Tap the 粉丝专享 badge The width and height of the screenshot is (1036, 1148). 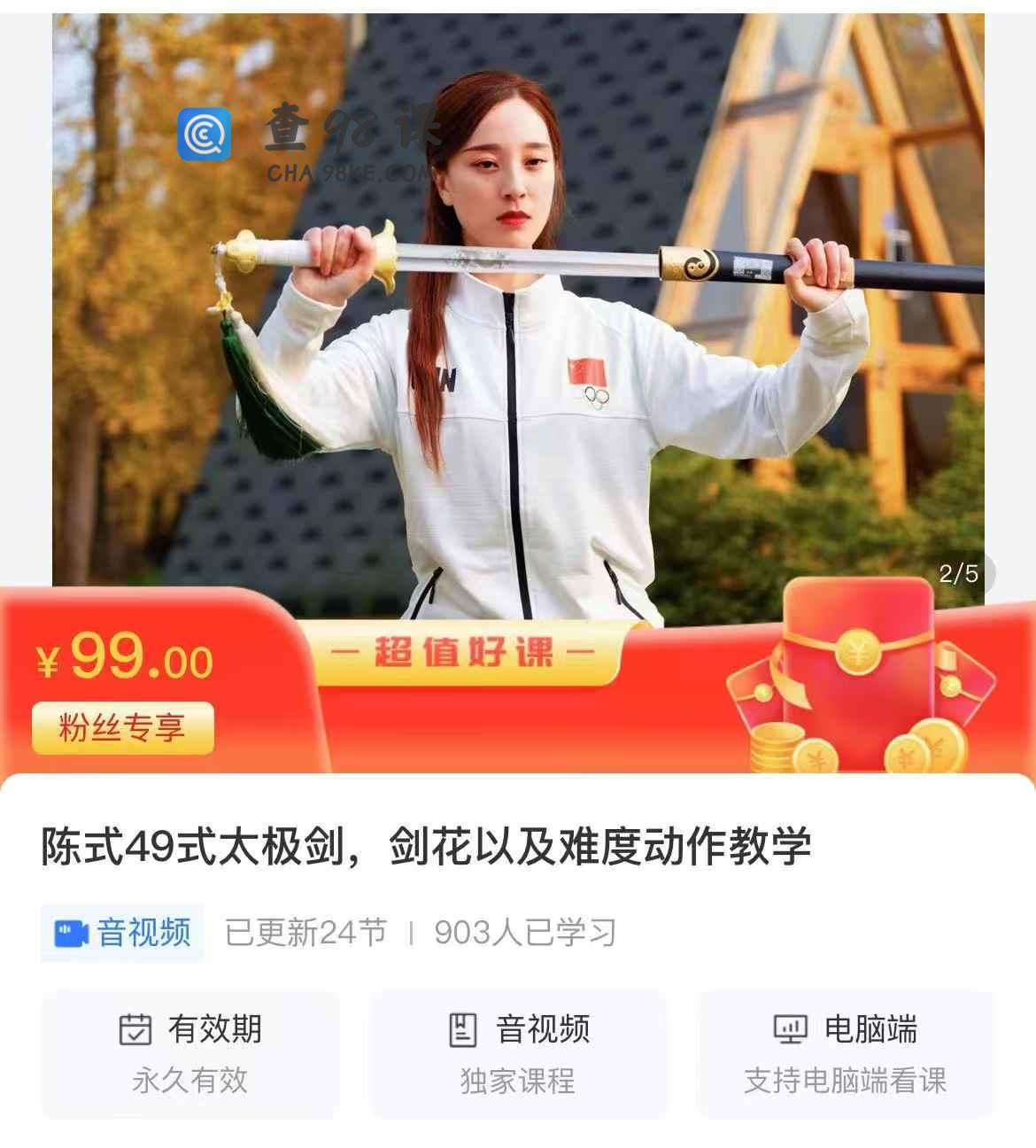click(x=123, y=728)
